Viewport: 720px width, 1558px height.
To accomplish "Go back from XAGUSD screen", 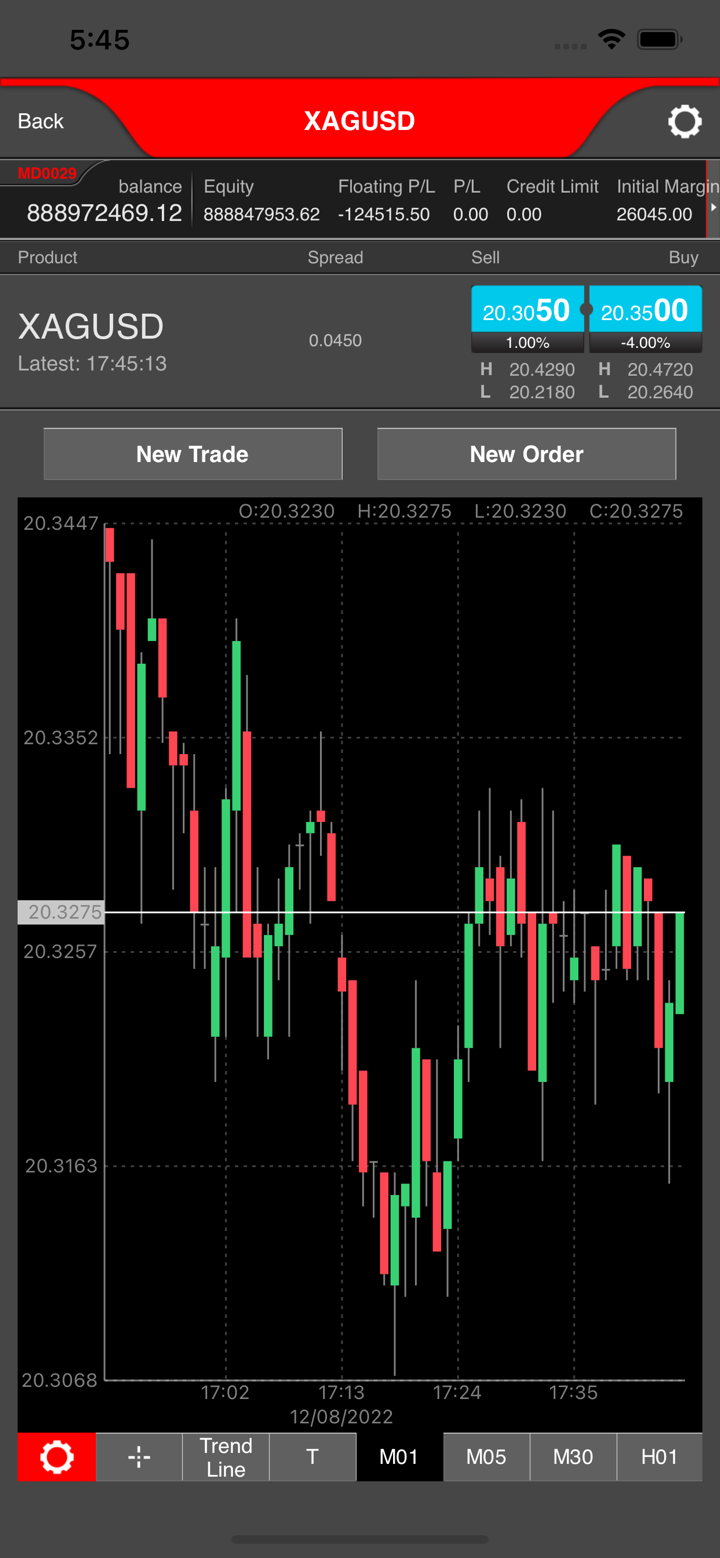I will coord(41,121).
